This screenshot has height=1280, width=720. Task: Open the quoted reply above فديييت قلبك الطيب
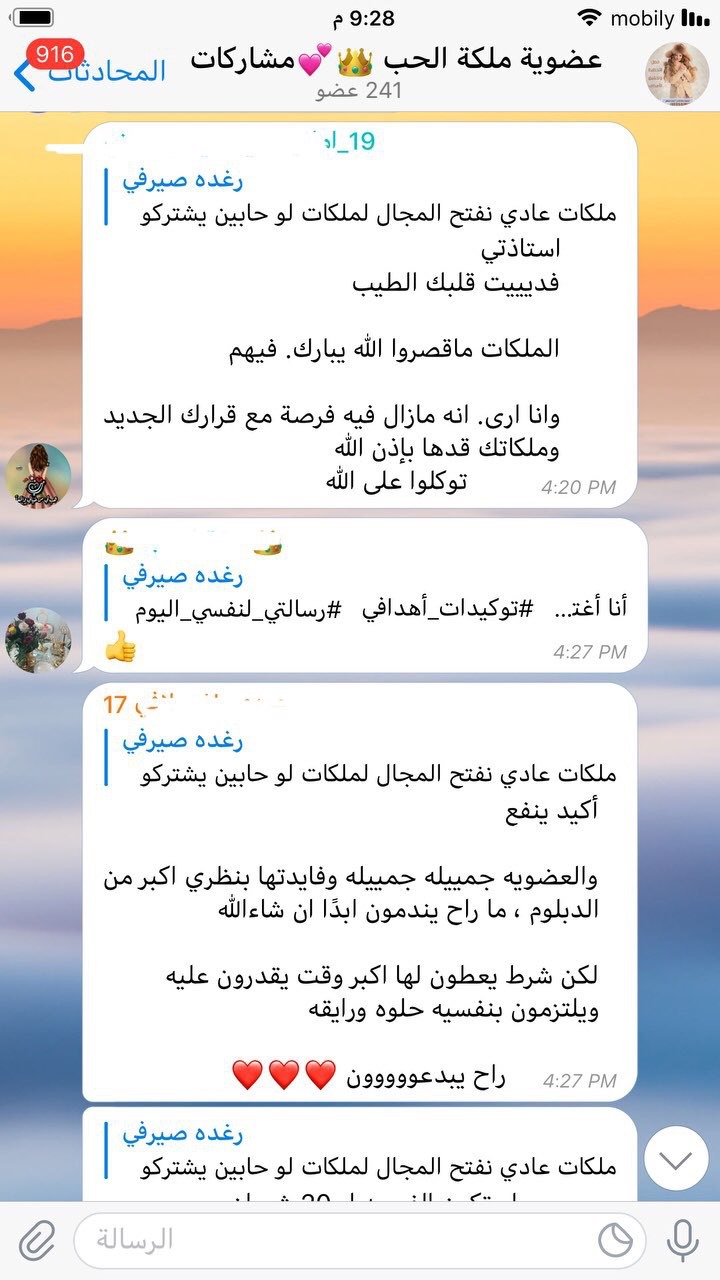[x=370, y=198]
